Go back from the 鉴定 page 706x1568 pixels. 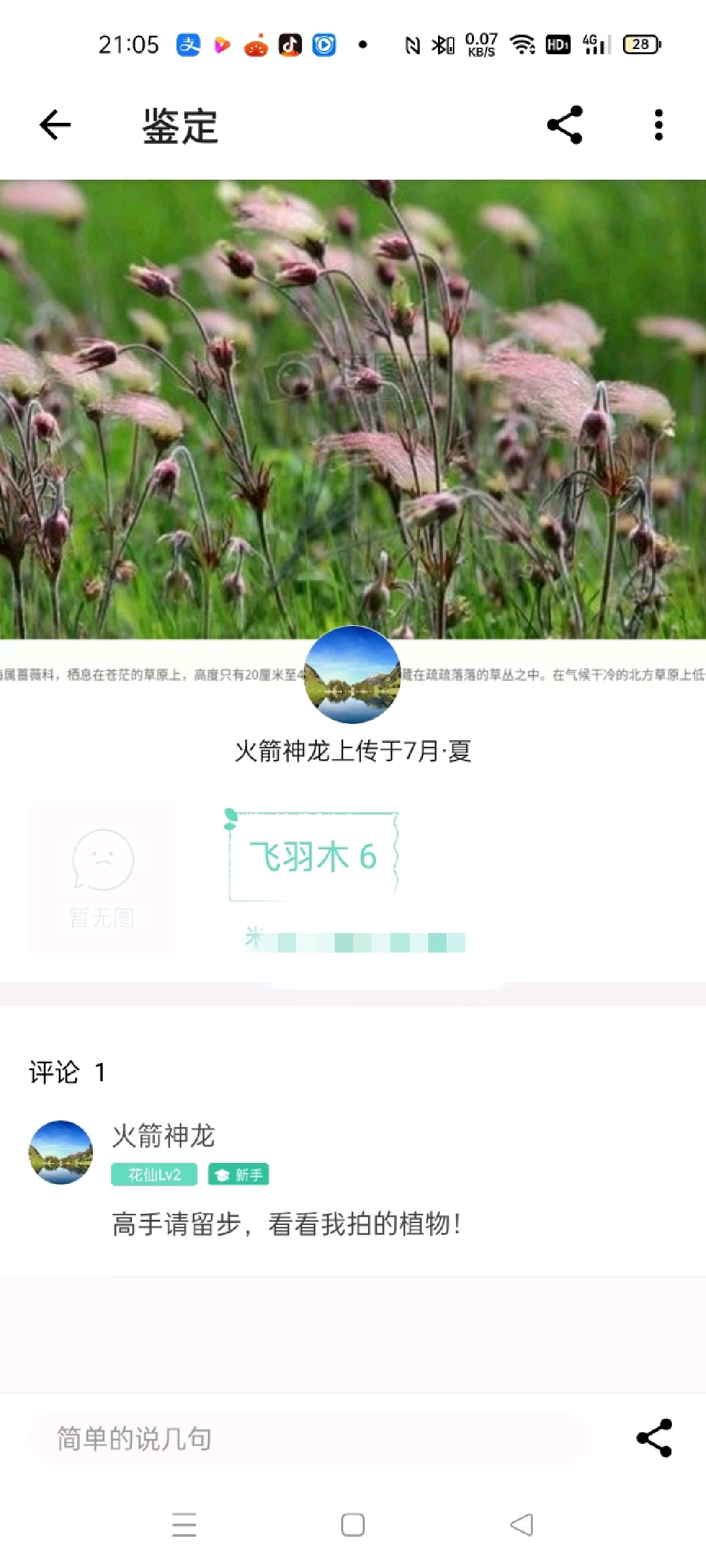click(55, 125)
